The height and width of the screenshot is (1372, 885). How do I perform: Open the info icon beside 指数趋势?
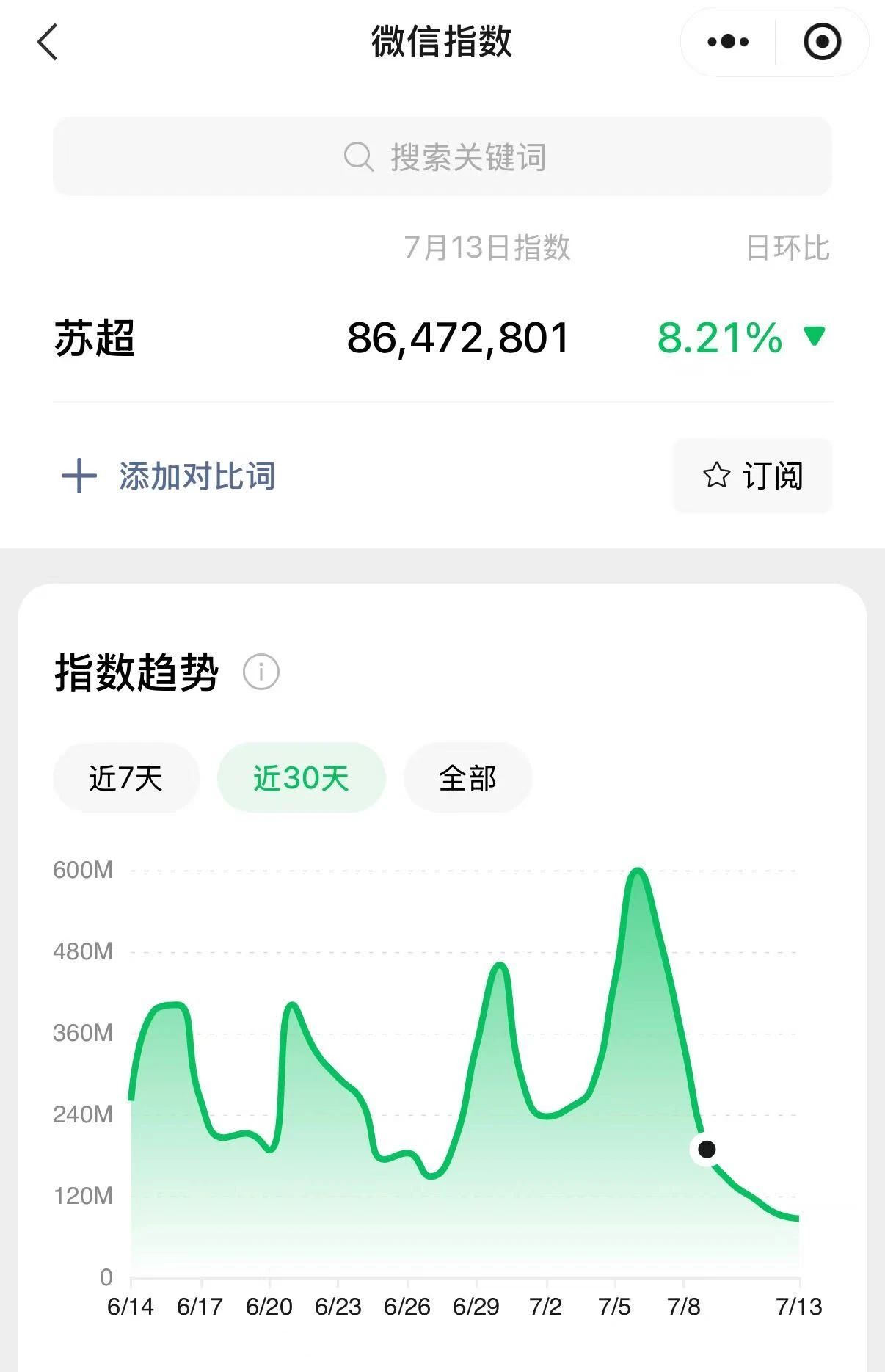click(x=261, y=672)
